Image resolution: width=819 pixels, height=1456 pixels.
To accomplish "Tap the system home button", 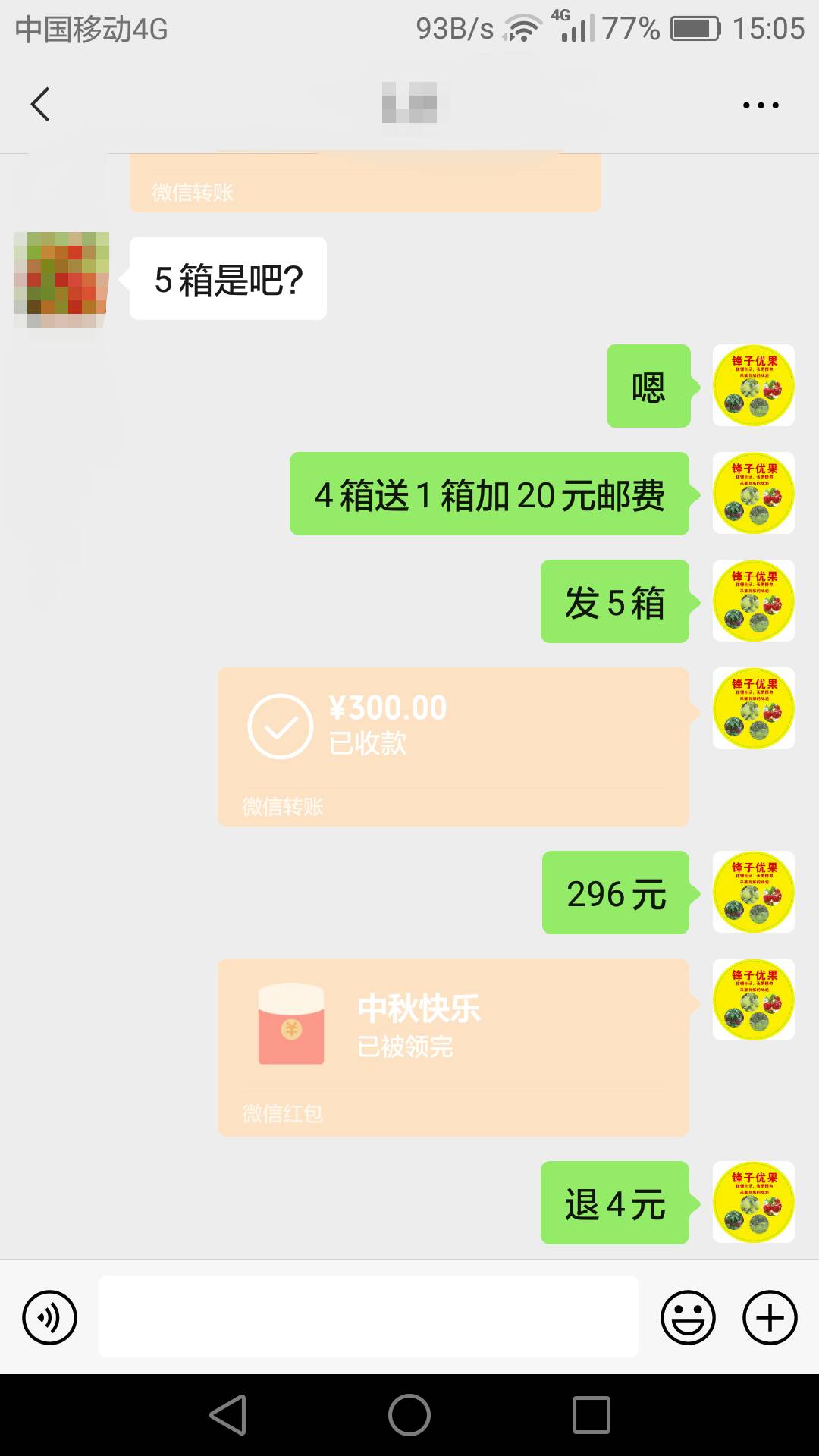I will click(x=409, y=1415).
